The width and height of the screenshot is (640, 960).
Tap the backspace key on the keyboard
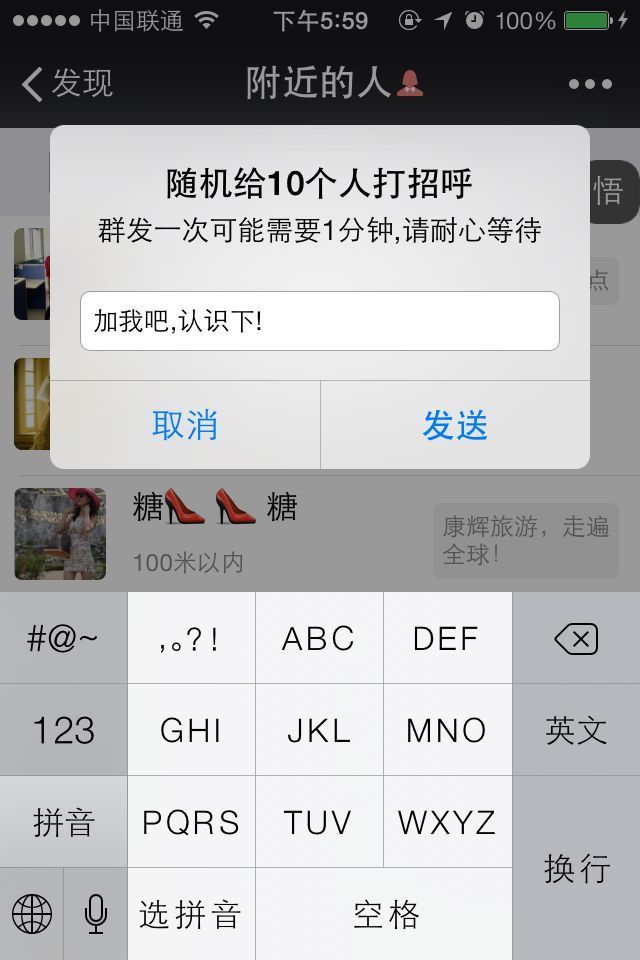pyautogui.click(x=576, y=638)
